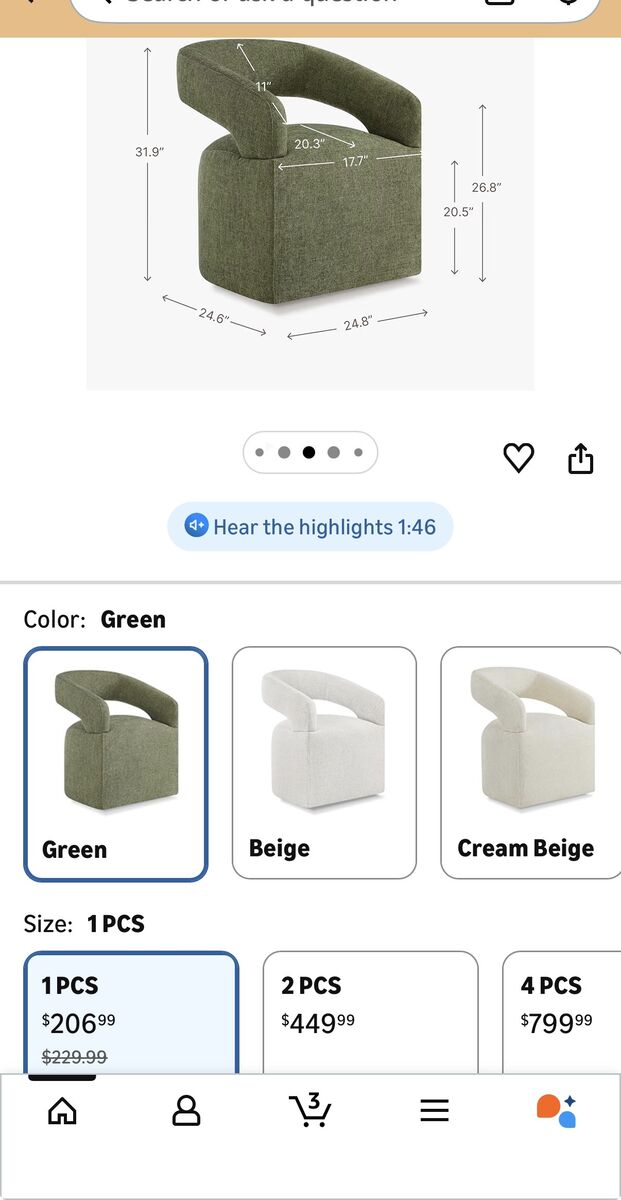Choose the 2 PCS size option

click(370, 1010)
